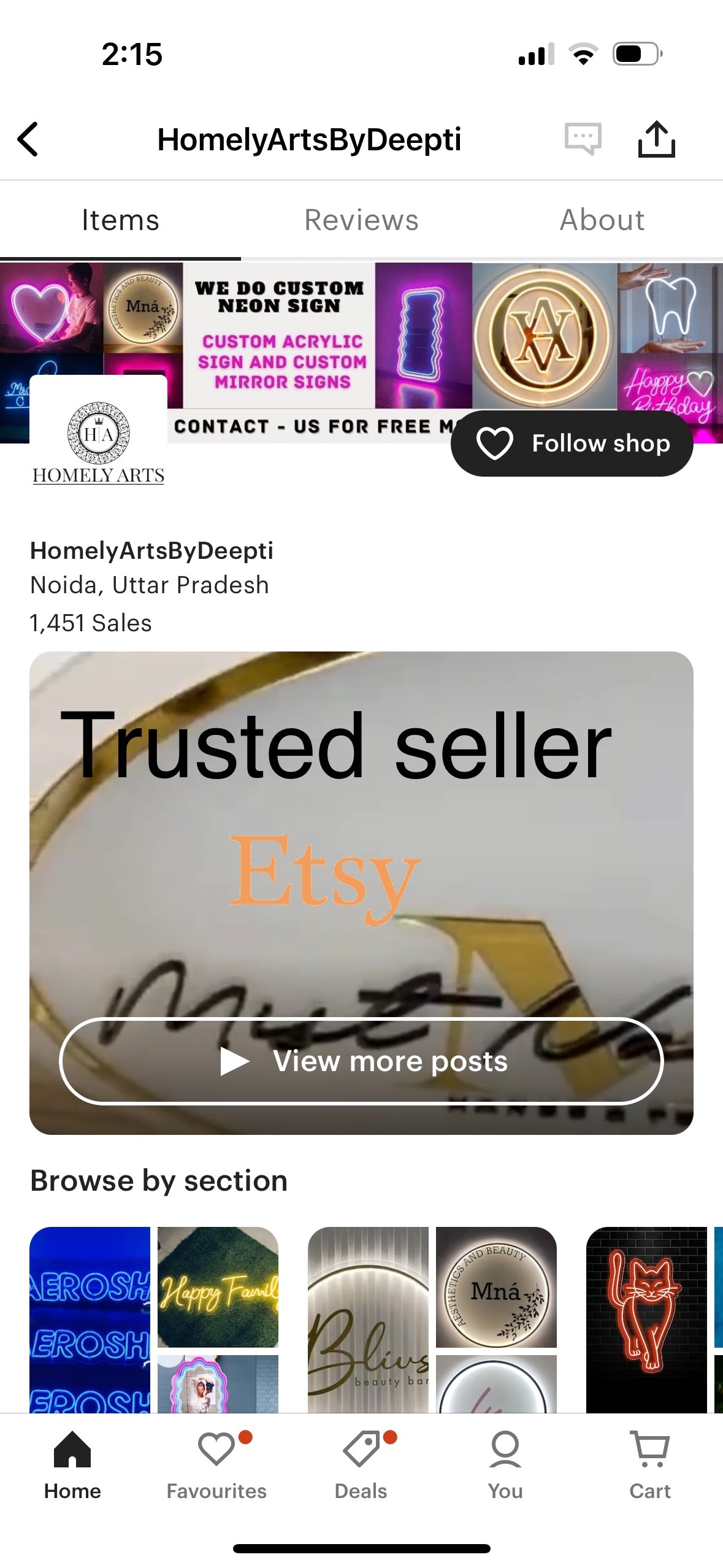View the Cart
723x1568 pixels.
pyautogui.click(x=649, y=1465)
